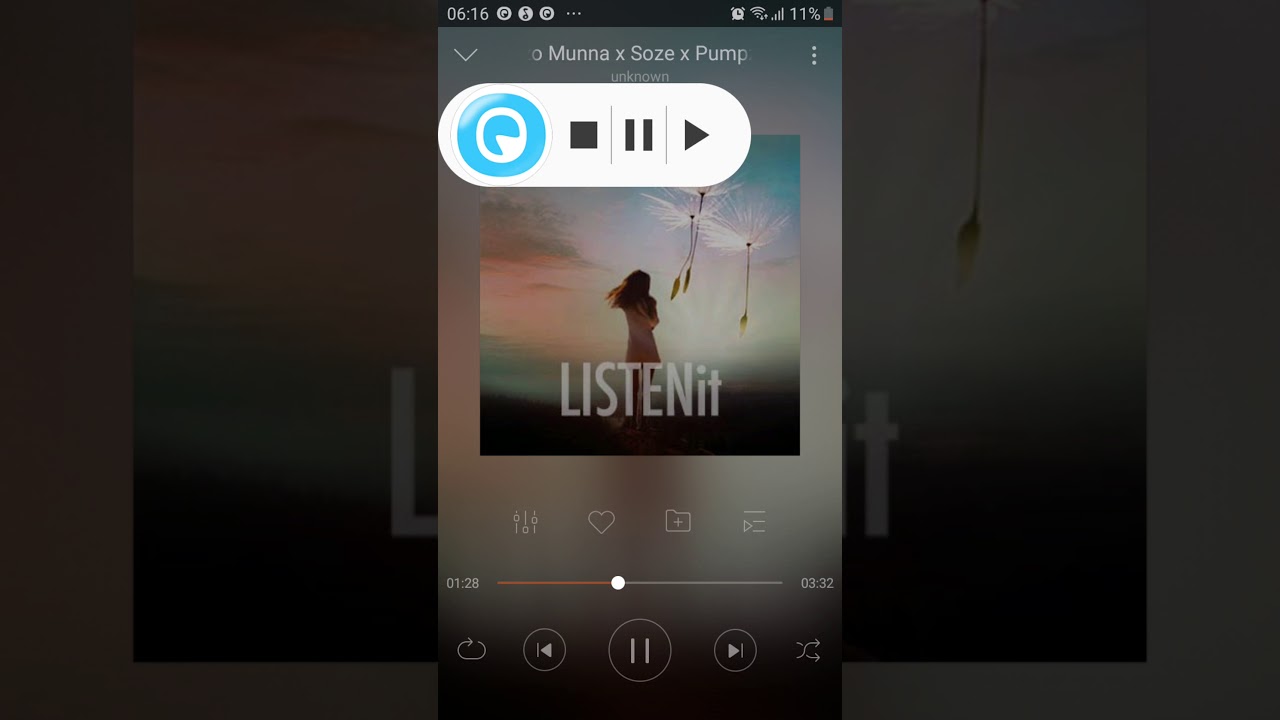Viewport: 1280px width, 720px height.
Task: Add song to a playlist folder
Action: pyautogui.click(x=678, y=521)
